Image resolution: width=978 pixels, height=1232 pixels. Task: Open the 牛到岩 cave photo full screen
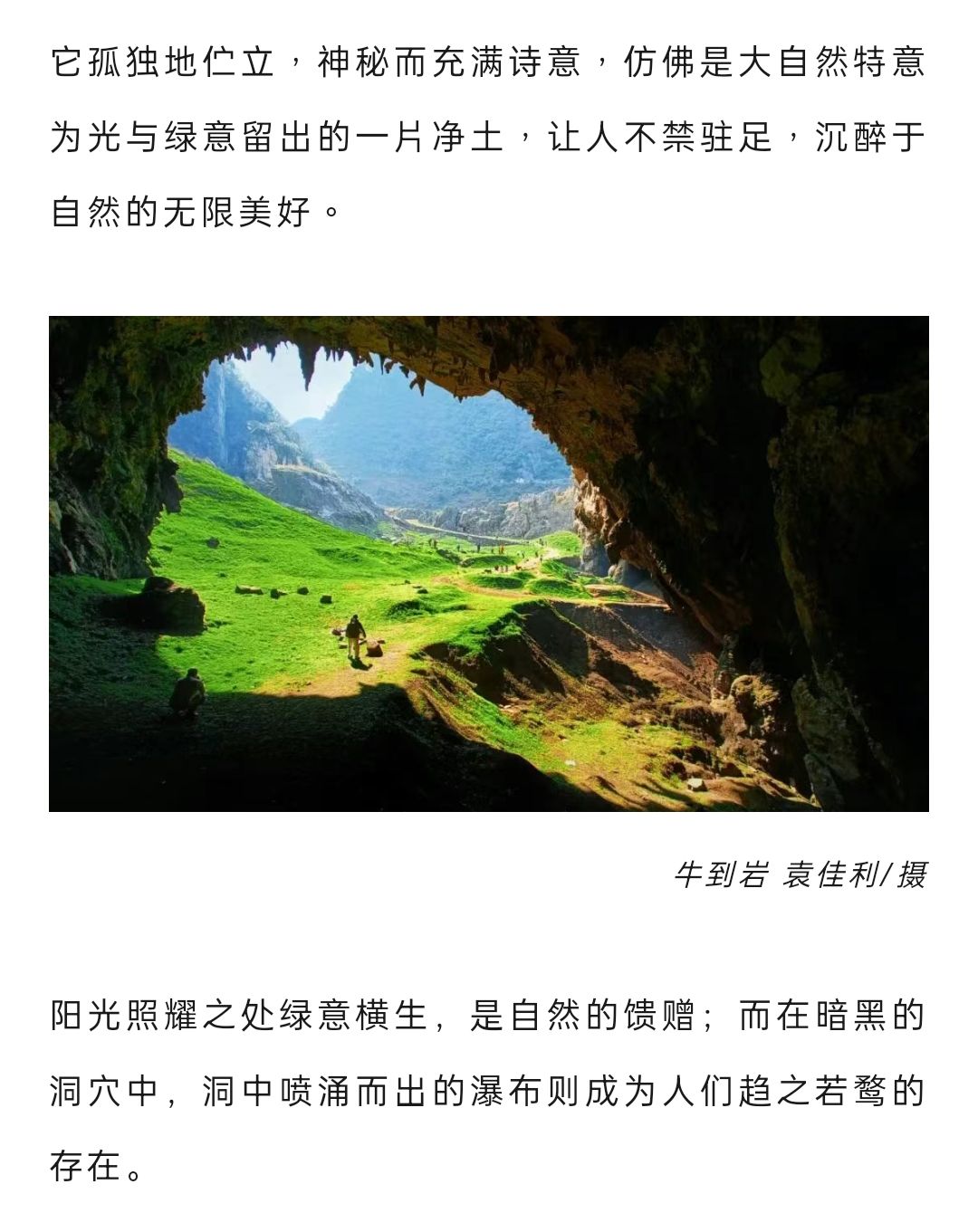(x=489, y=563)
